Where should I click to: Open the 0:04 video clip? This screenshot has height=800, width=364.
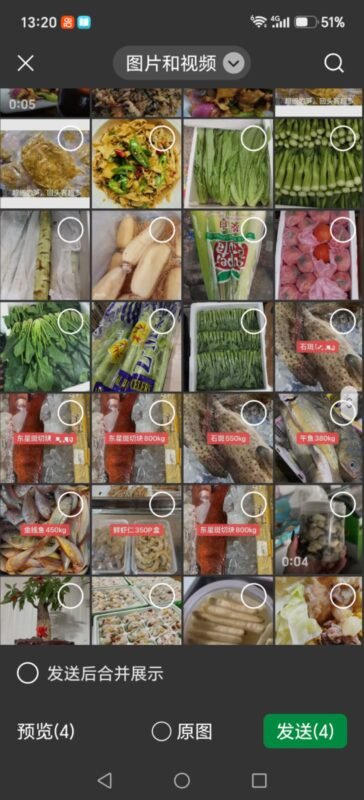(x=319, y=530)
